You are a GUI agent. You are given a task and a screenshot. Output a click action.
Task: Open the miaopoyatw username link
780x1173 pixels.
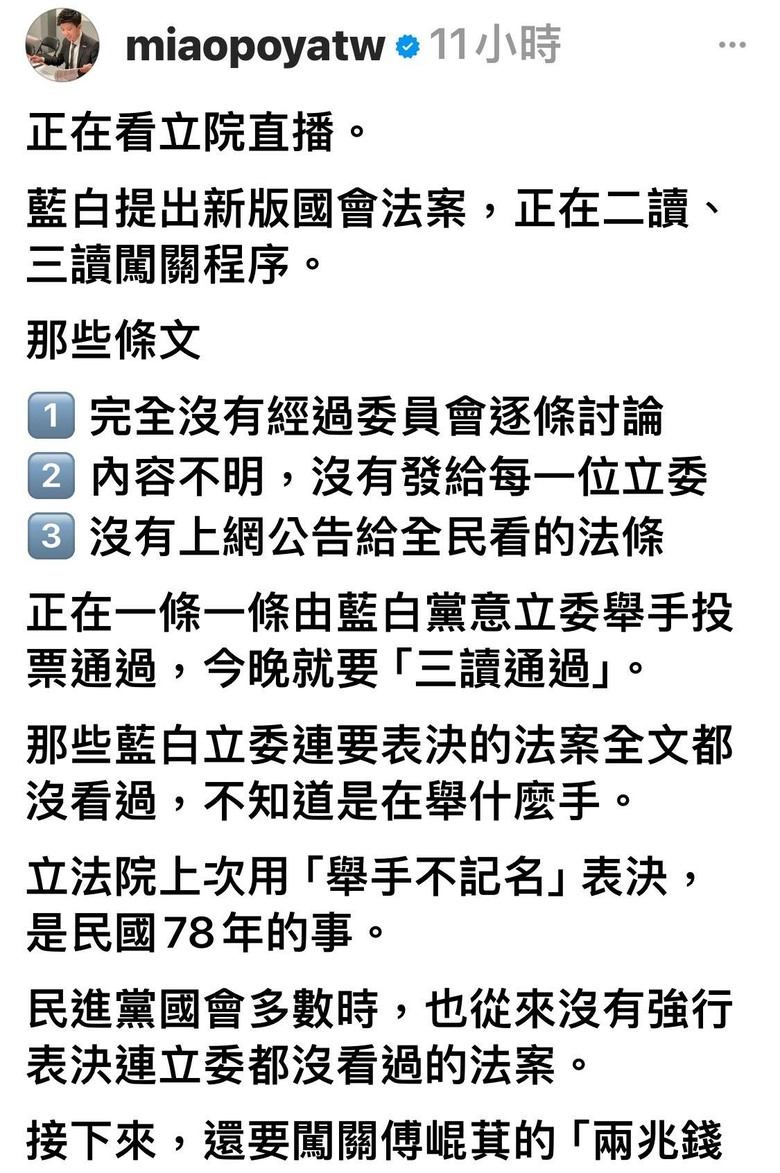pyautogui.click(x=254, y=46)
